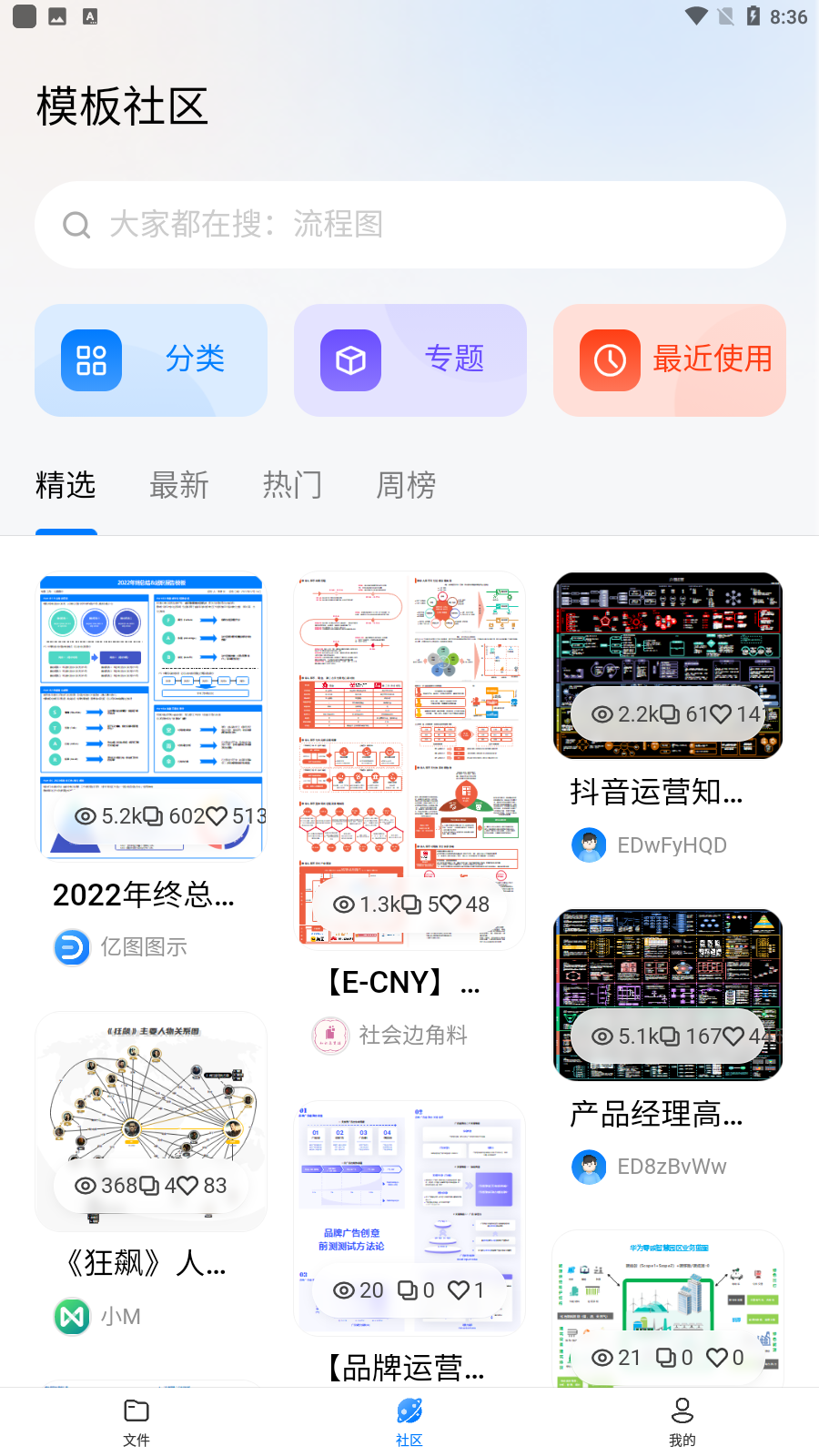Switch to the 热门 tab

click(292, 485)
